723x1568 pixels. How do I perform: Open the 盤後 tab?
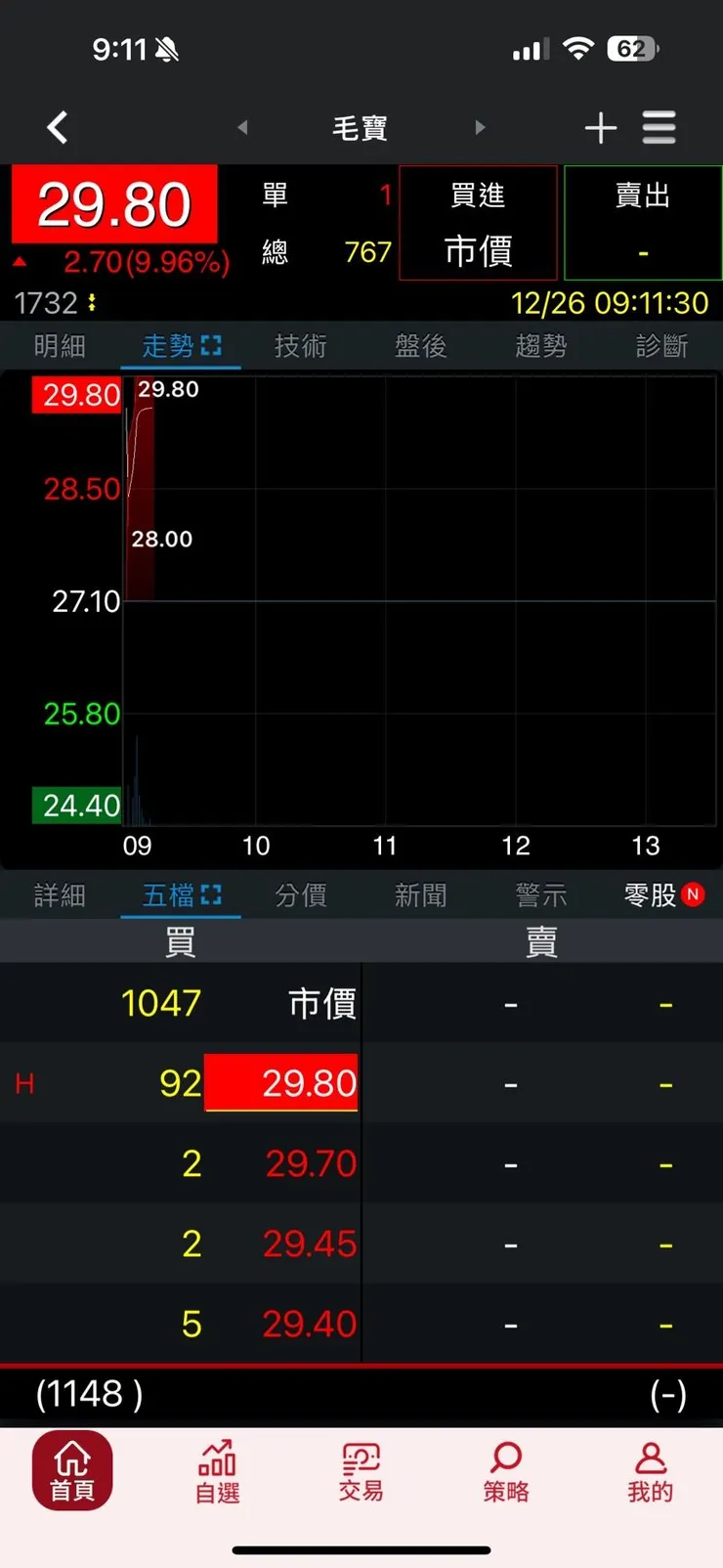(421, 346)
